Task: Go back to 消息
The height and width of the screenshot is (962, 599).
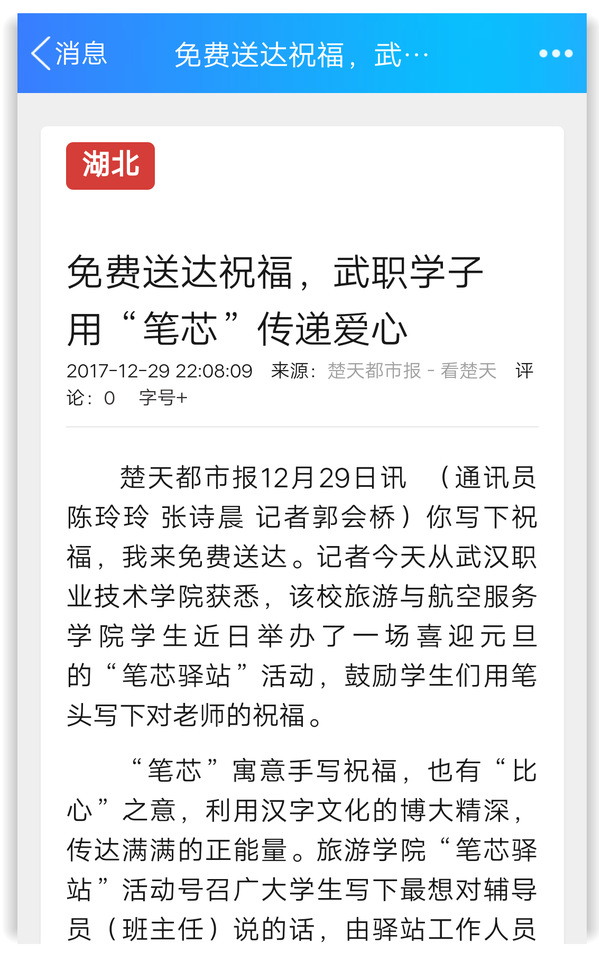Action: [x=69, y=53]
